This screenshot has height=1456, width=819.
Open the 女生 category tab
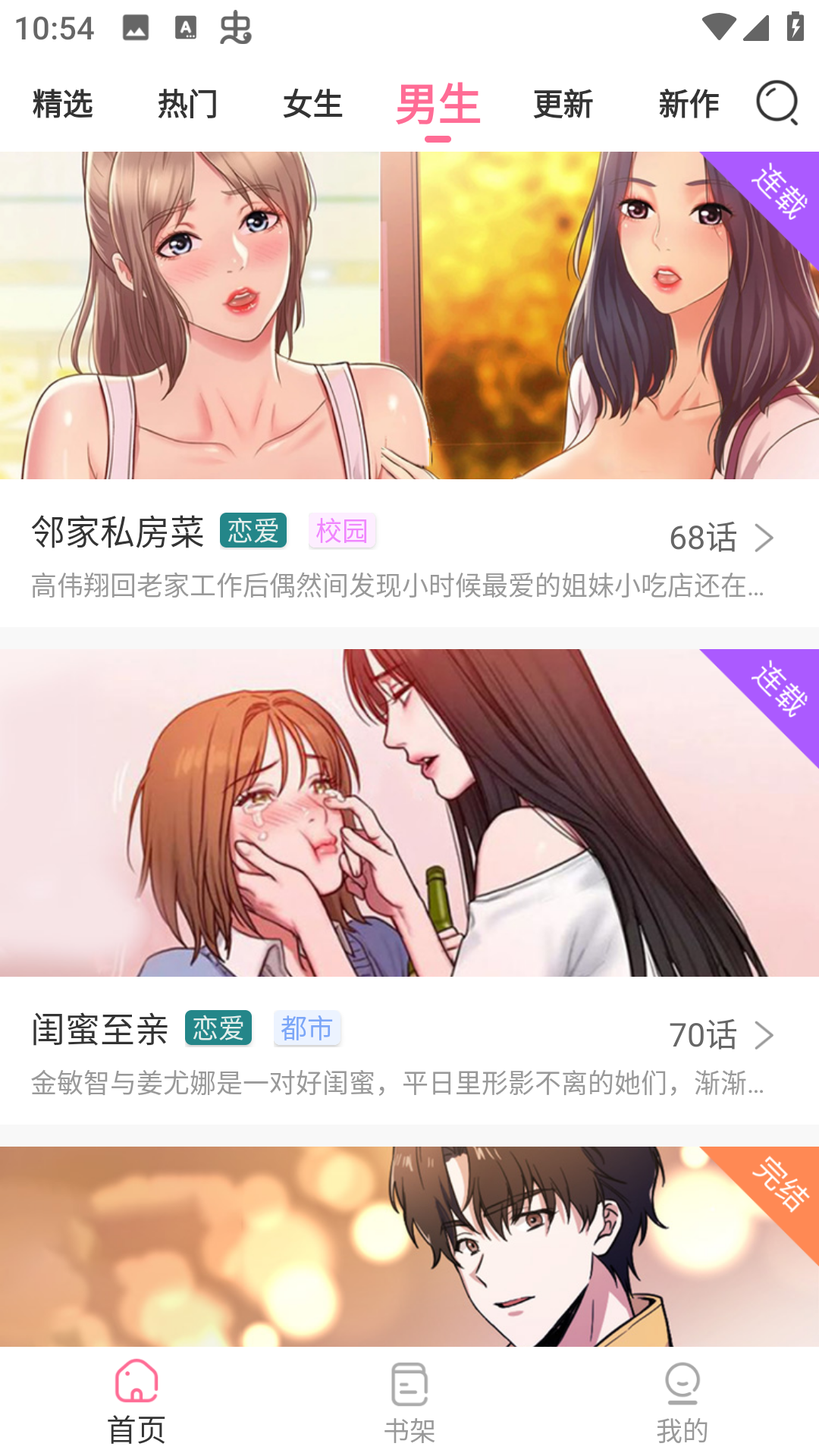coord(312,105)
